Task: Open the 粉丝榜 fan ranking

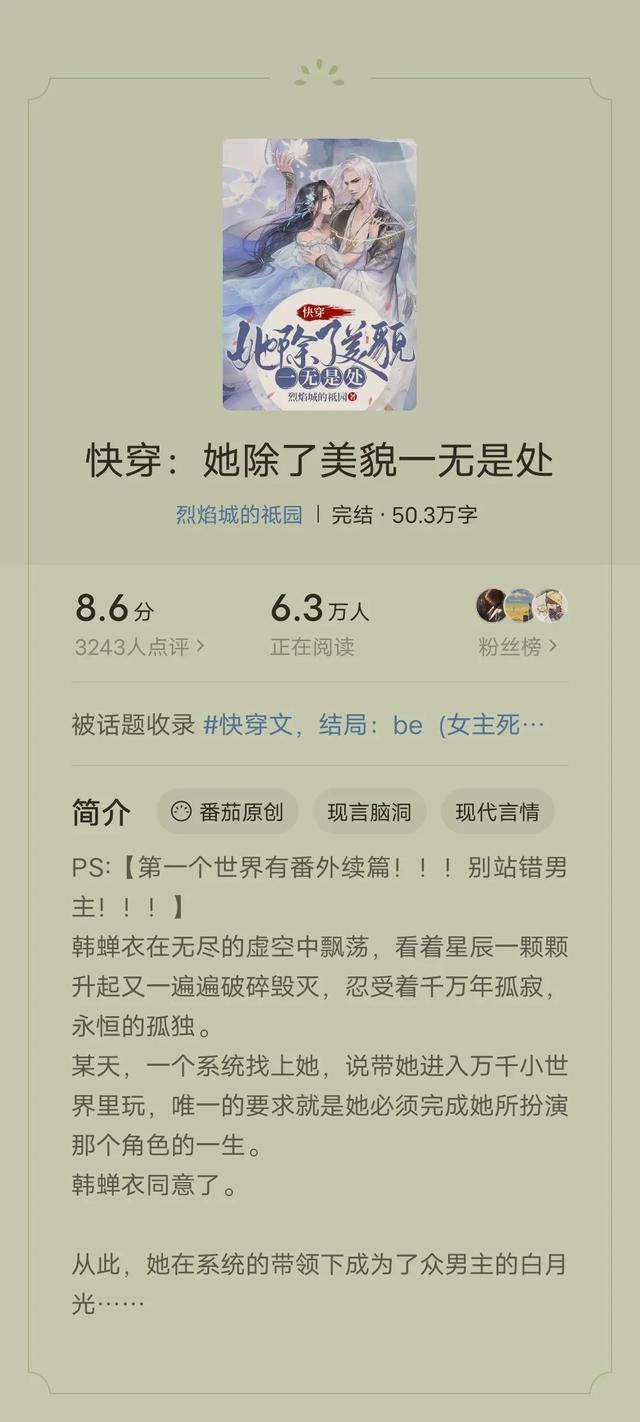Action: coord(517,647)
